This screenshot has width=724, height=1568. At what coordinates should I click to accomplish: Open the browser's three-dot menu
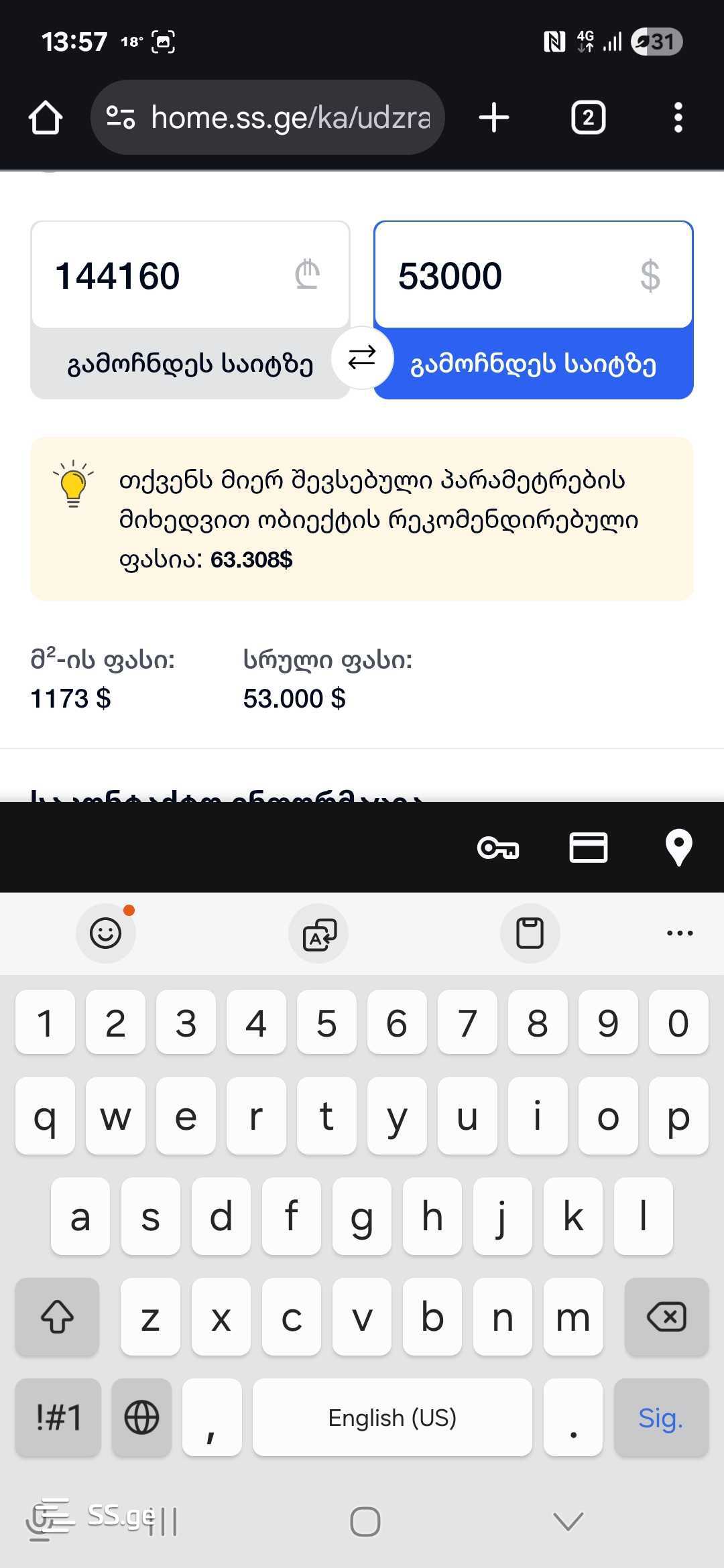(678, 118)
